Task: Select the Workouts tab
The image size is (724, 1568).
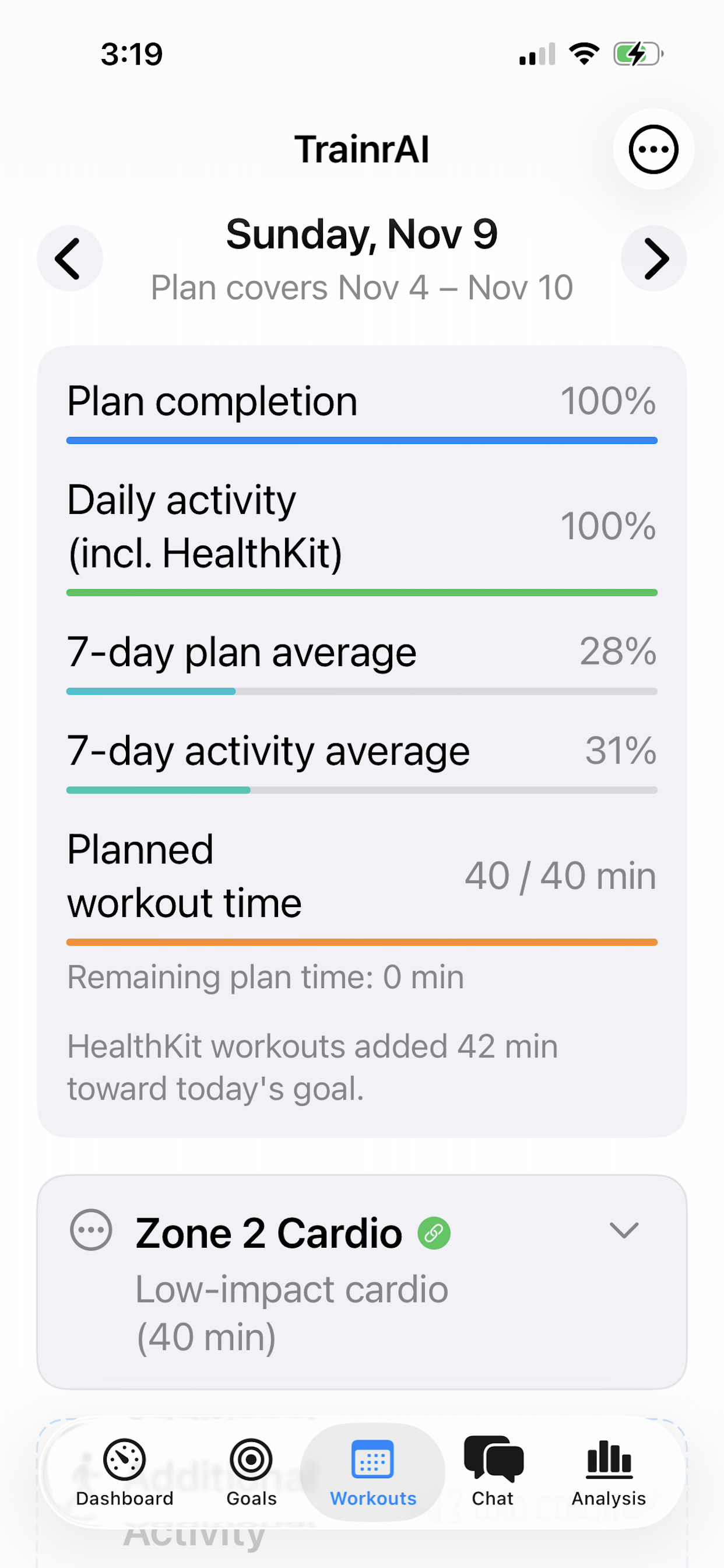Action: (373, 1472)
